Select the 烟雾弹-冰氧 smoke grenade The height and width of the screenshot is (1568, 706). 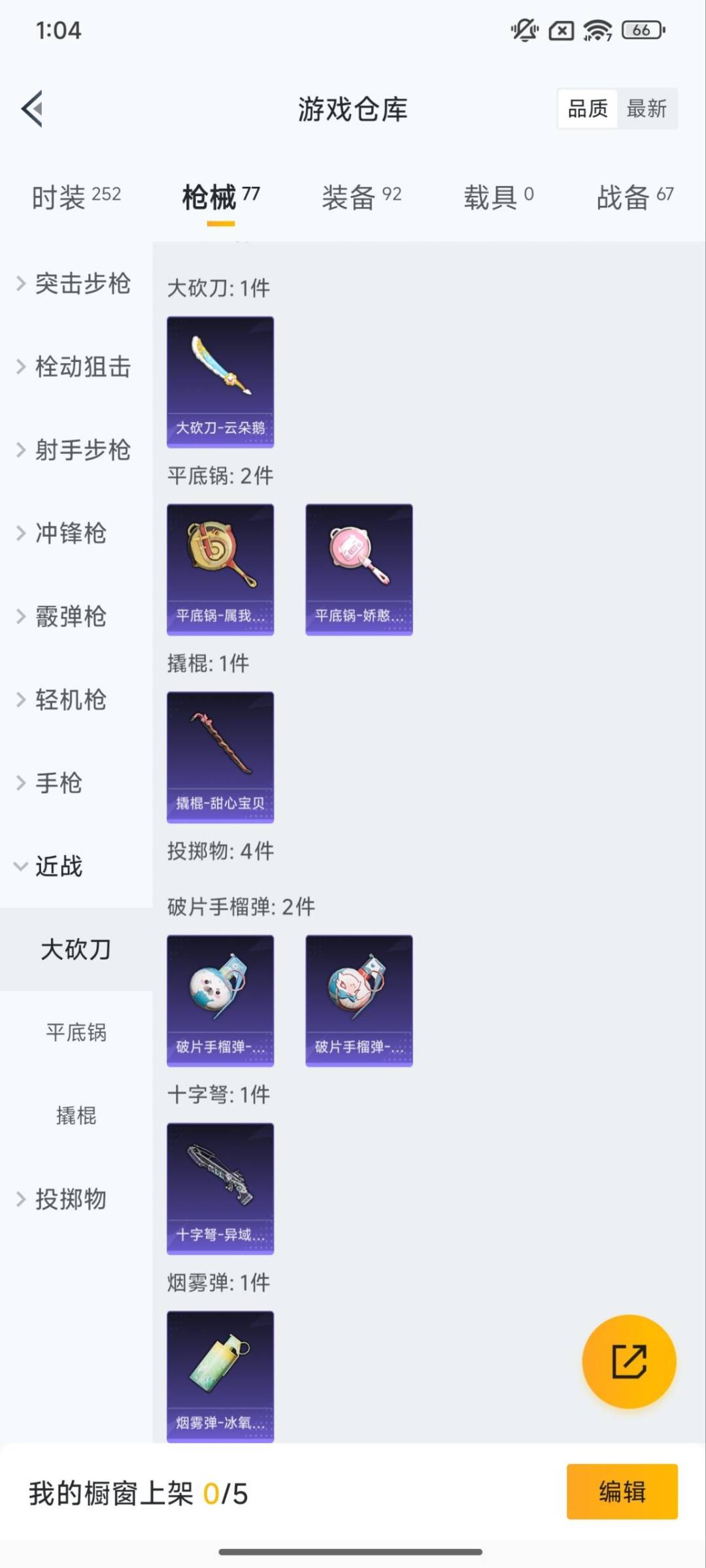tap(220, 1375)
